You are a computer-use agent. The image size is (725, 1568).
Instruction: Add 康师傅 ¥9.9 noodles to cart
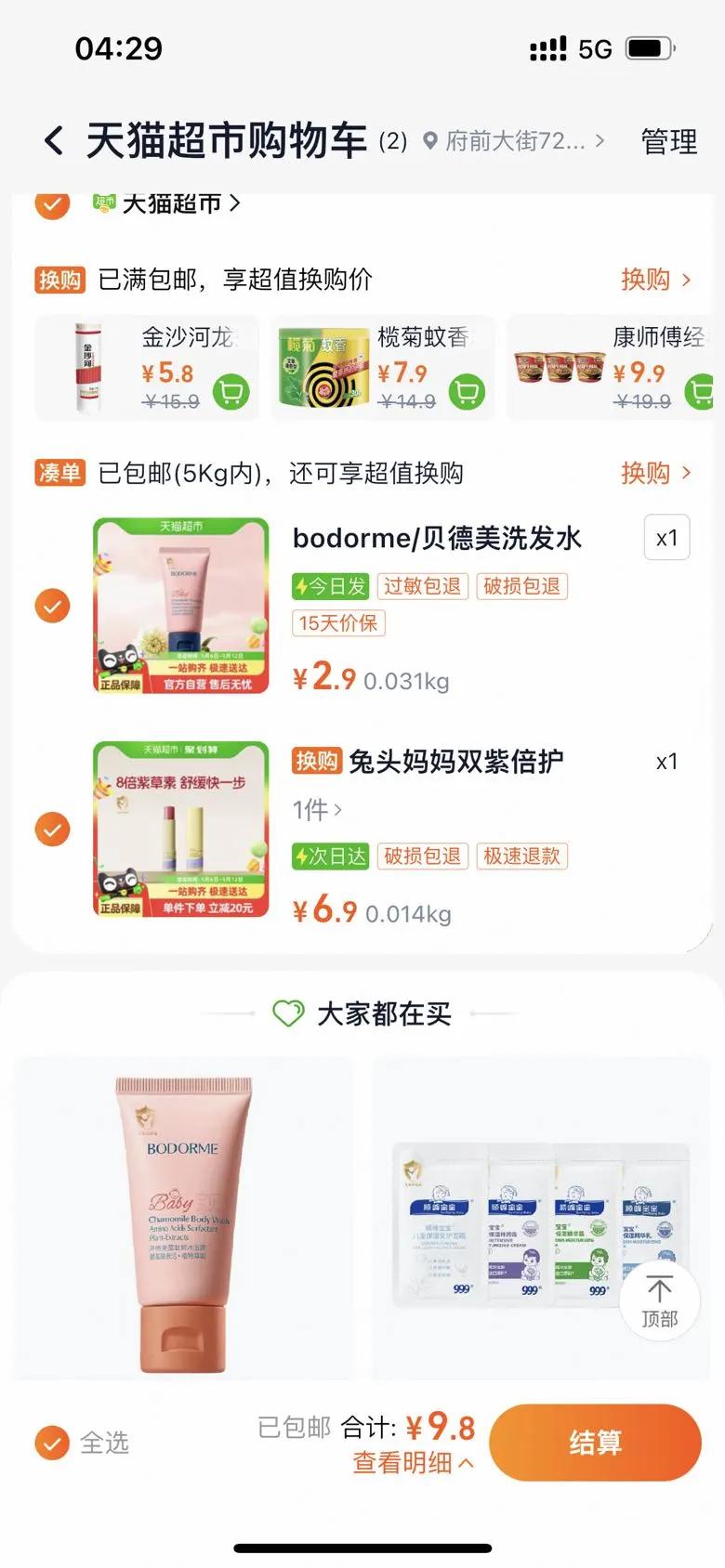702,393
